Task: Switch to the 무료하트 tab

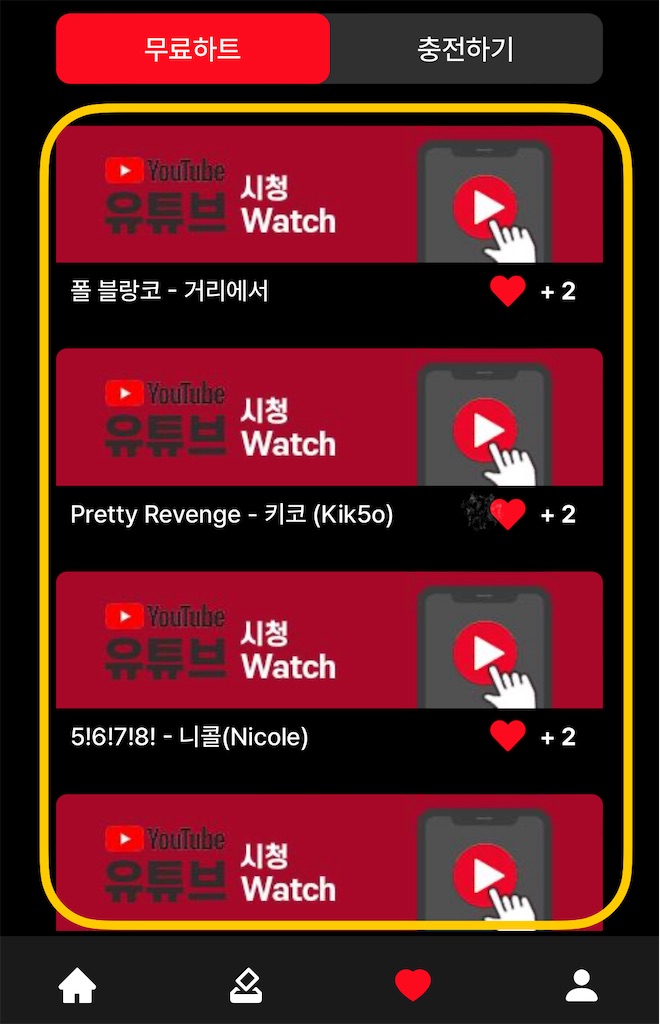Action: pyautogui.click(x=193, y=49)
